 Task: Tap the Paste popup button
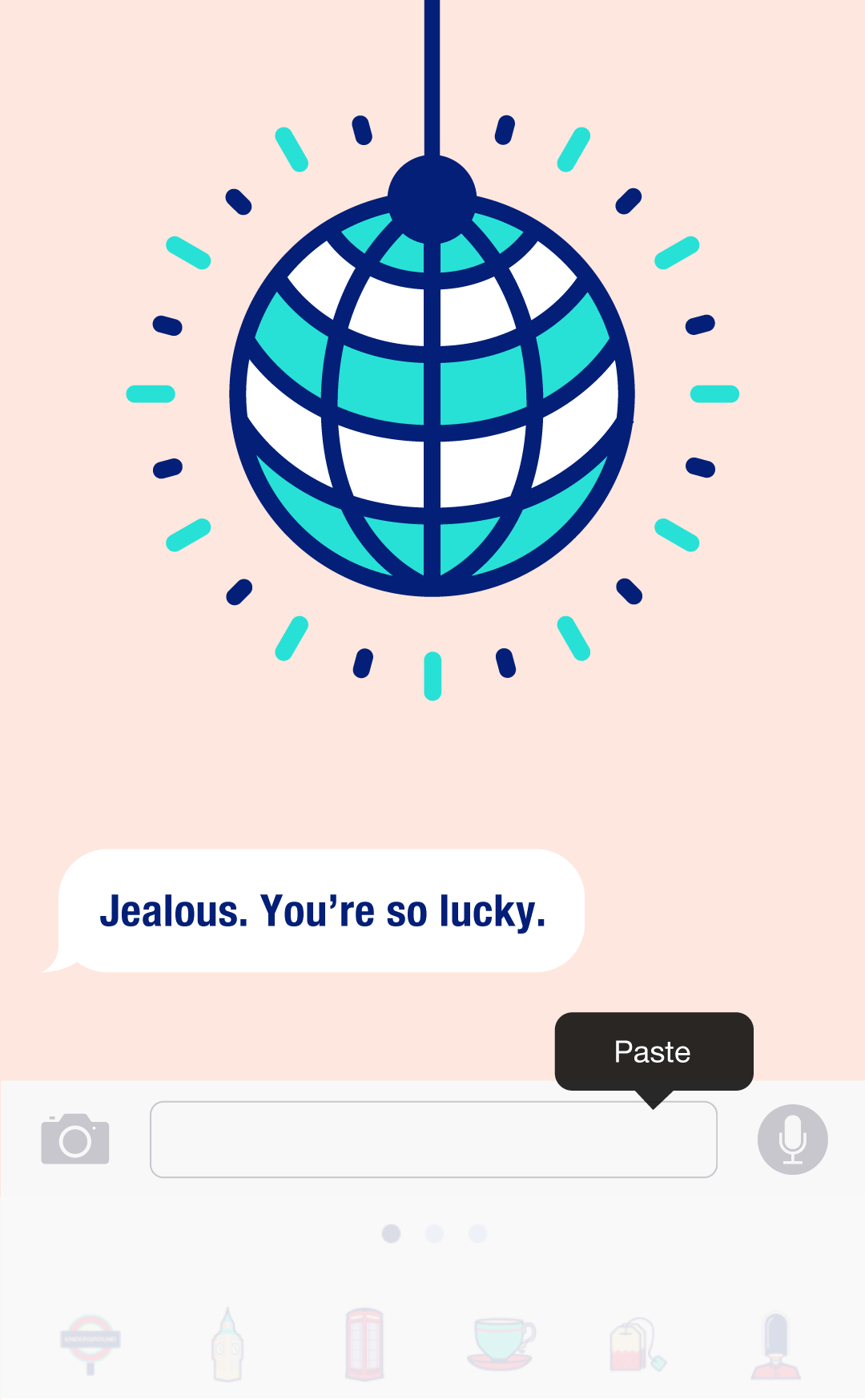tap(654, 1051)
